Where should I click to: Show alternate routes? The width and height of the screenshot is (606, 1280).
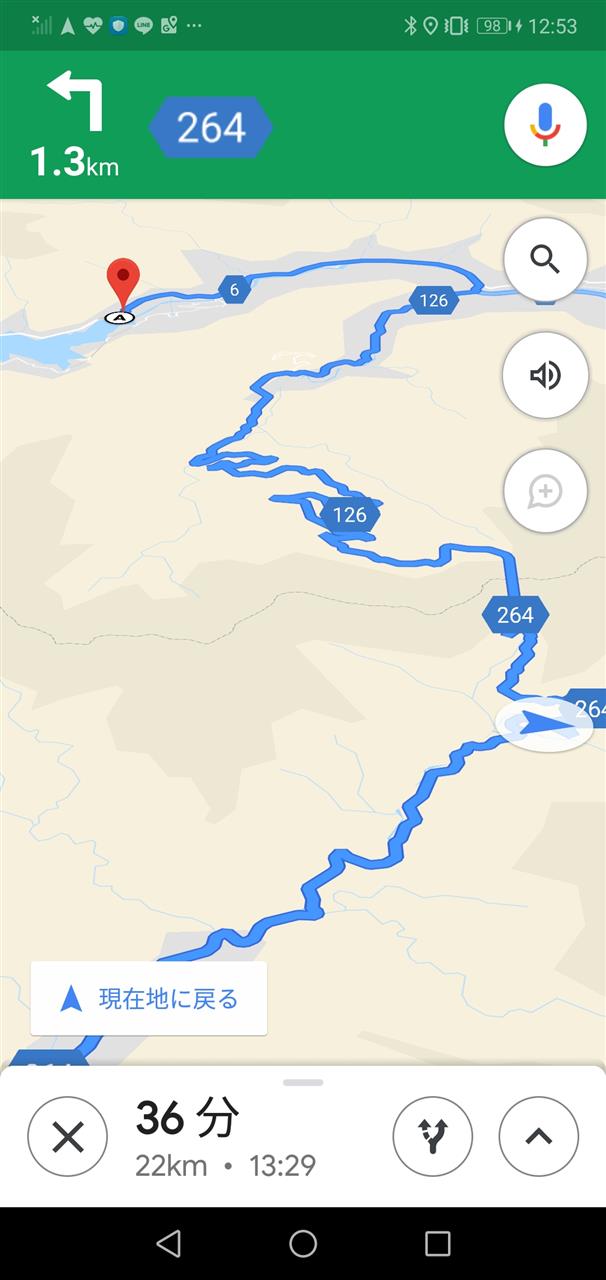[432, 1136]
